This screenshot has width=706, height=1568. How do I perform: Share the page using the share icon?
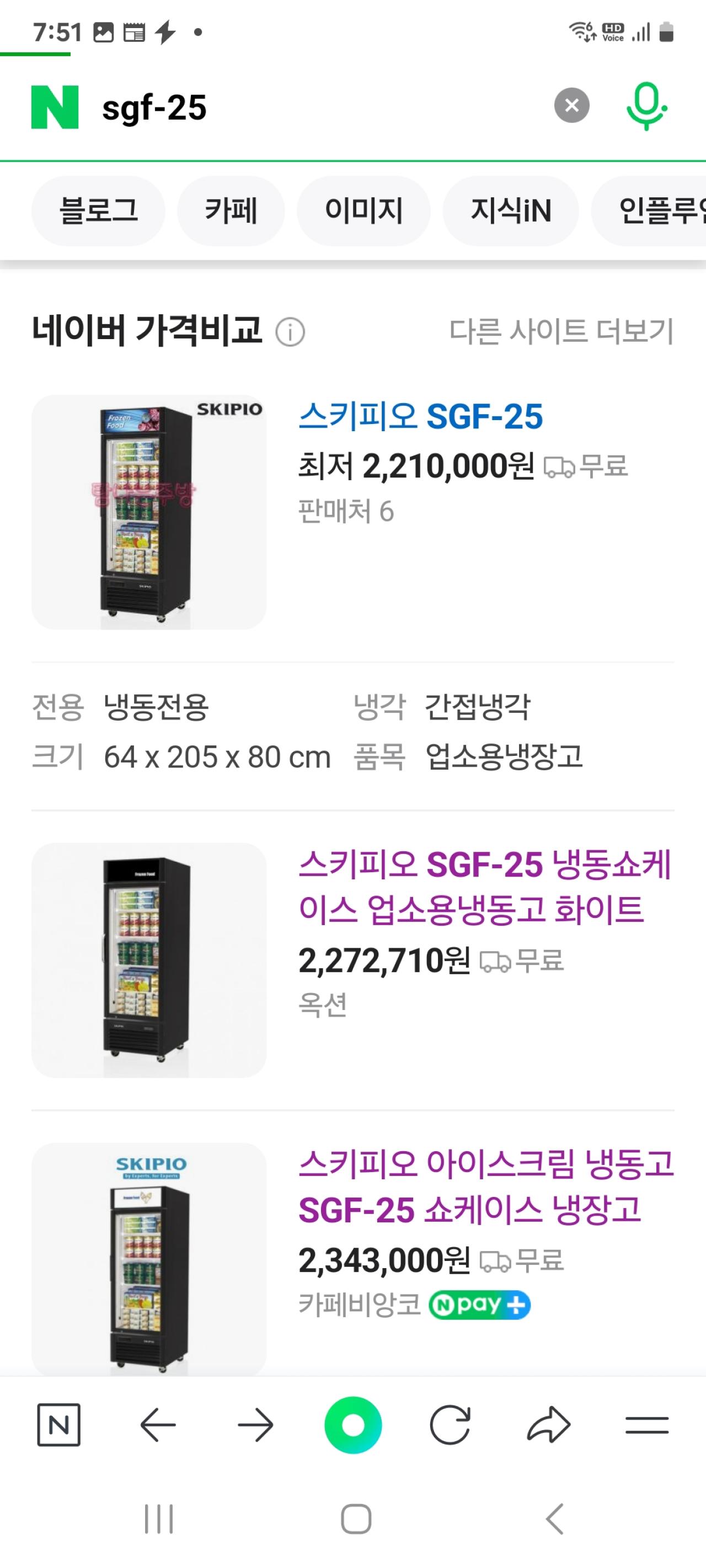(548, 1424)
